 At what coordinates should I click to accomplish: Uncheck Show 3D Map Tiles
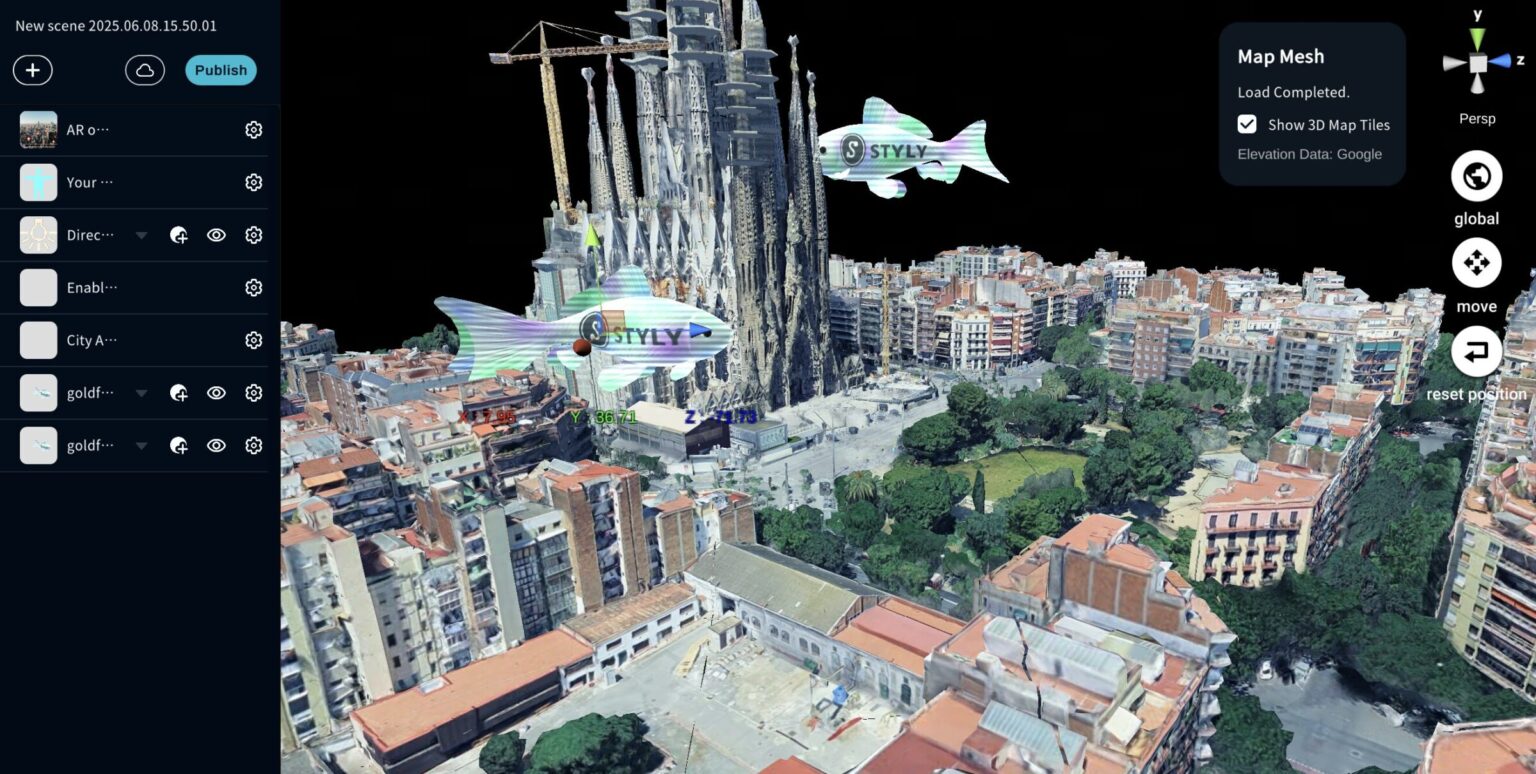[x=1247, y=124]
